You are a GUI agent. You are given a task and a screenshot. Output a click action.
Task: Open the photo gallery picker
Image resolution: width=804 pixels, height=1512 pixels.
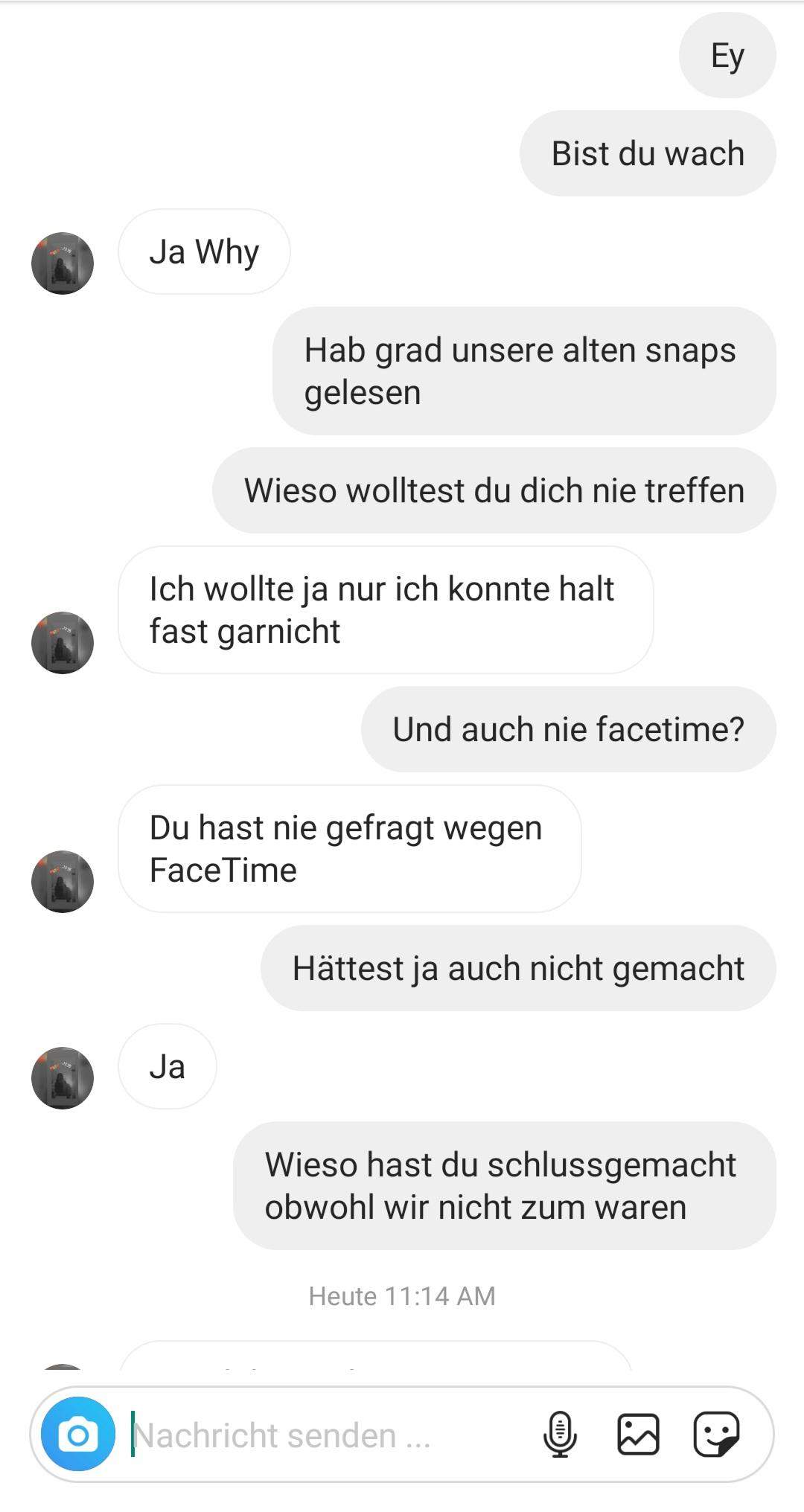[x=638, y=1434]
